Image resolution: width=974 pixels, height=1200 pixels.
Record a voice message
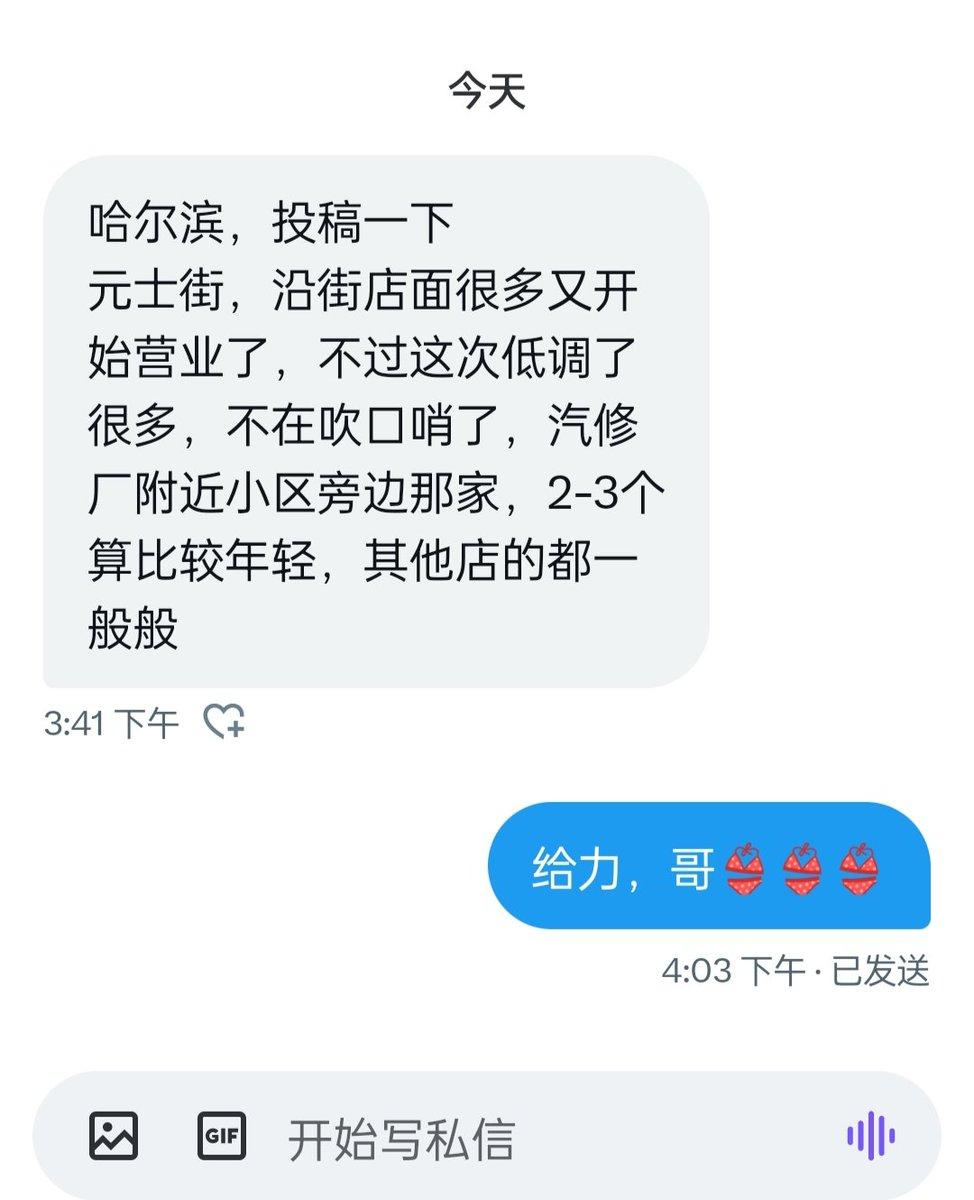coord(870,1135)
